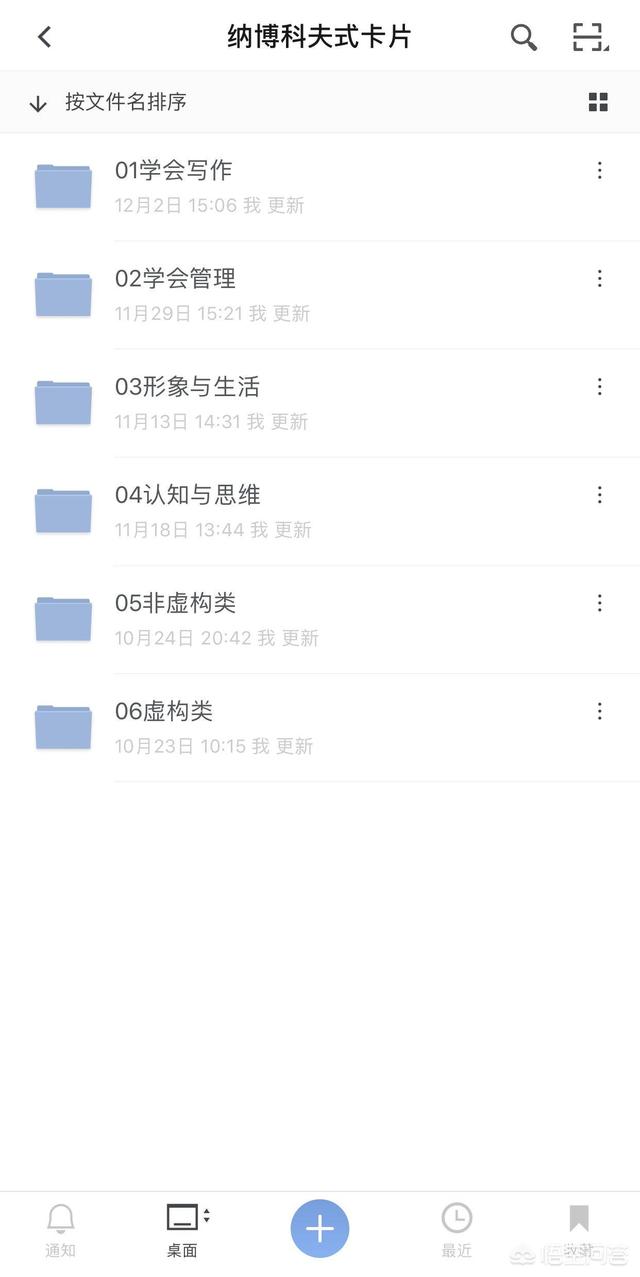
Task: Open the scan icon
Action: point(590,37)
